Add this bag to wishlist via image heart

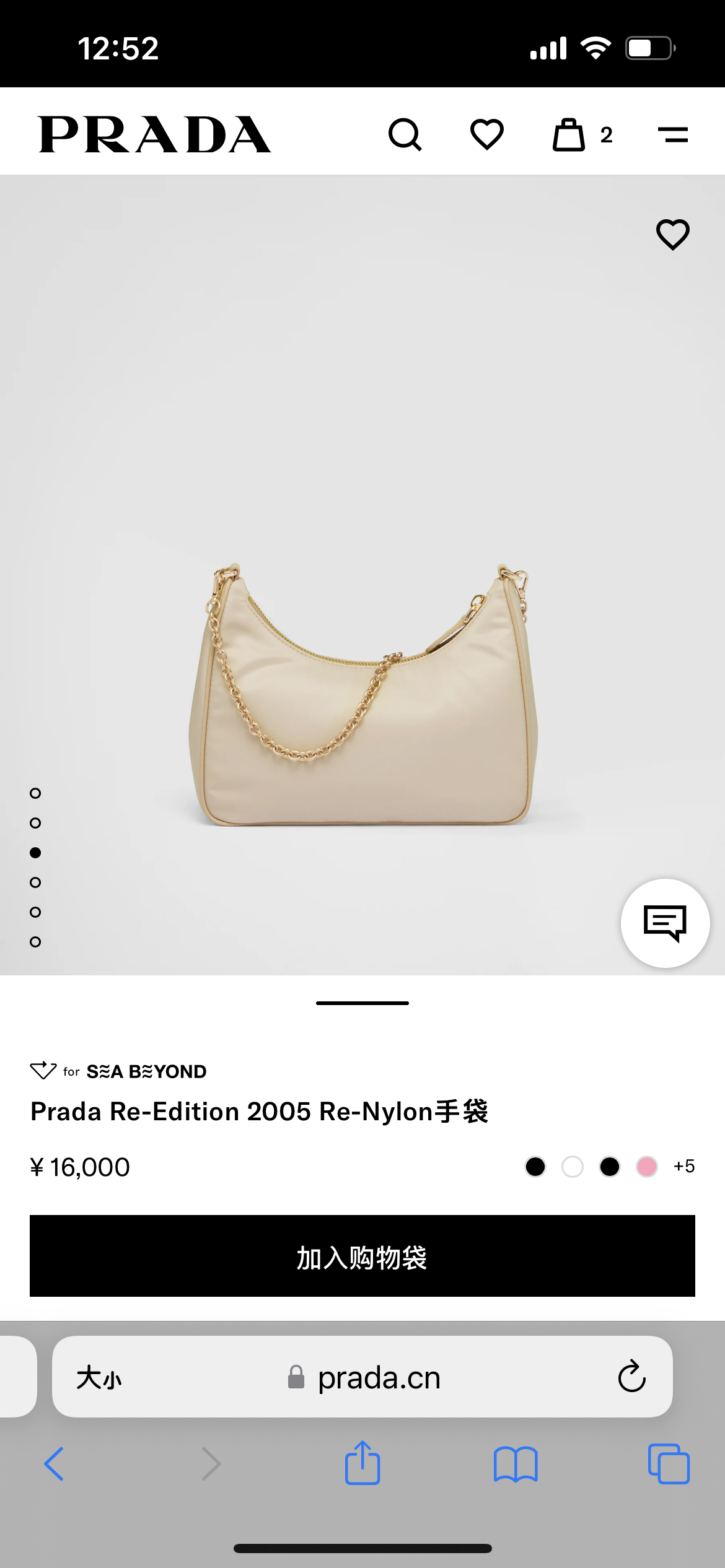(x=672, y=235)
